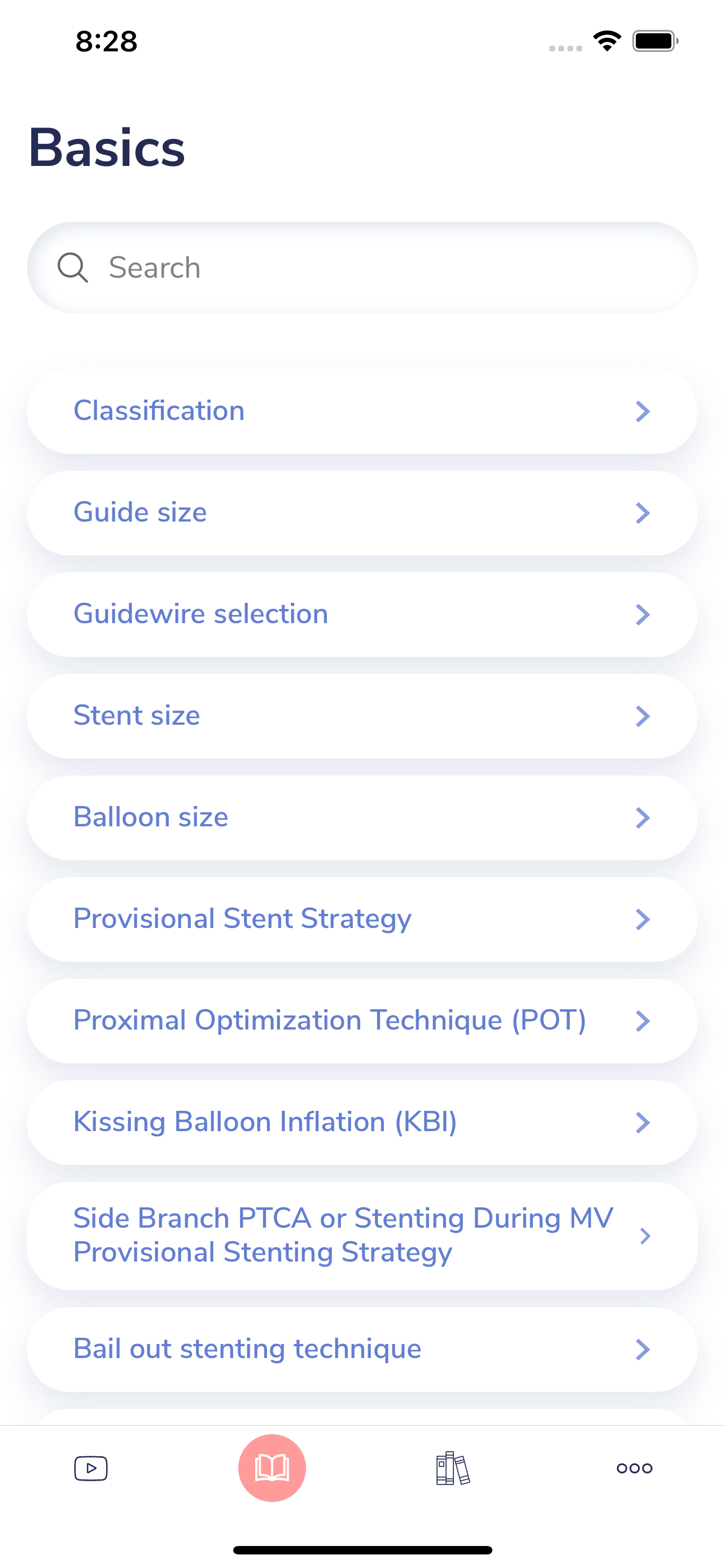This screenshot has height=1568, width=725.
Task: Expand the Kissing Balloon Inflation chevron
Action: (644, 1122)
